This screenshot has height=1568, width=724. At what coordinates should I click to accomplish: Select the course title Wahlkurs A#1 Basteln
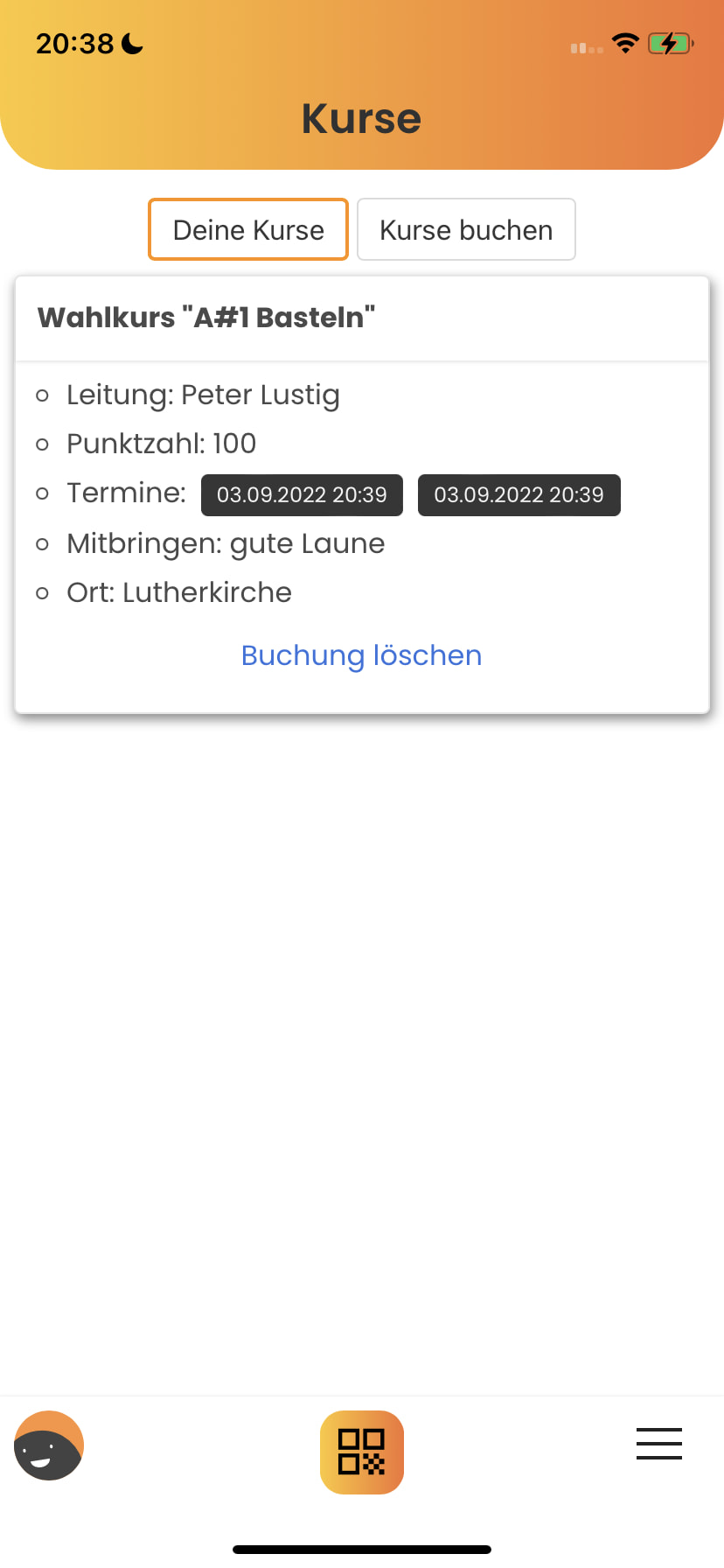coord(206,318)
